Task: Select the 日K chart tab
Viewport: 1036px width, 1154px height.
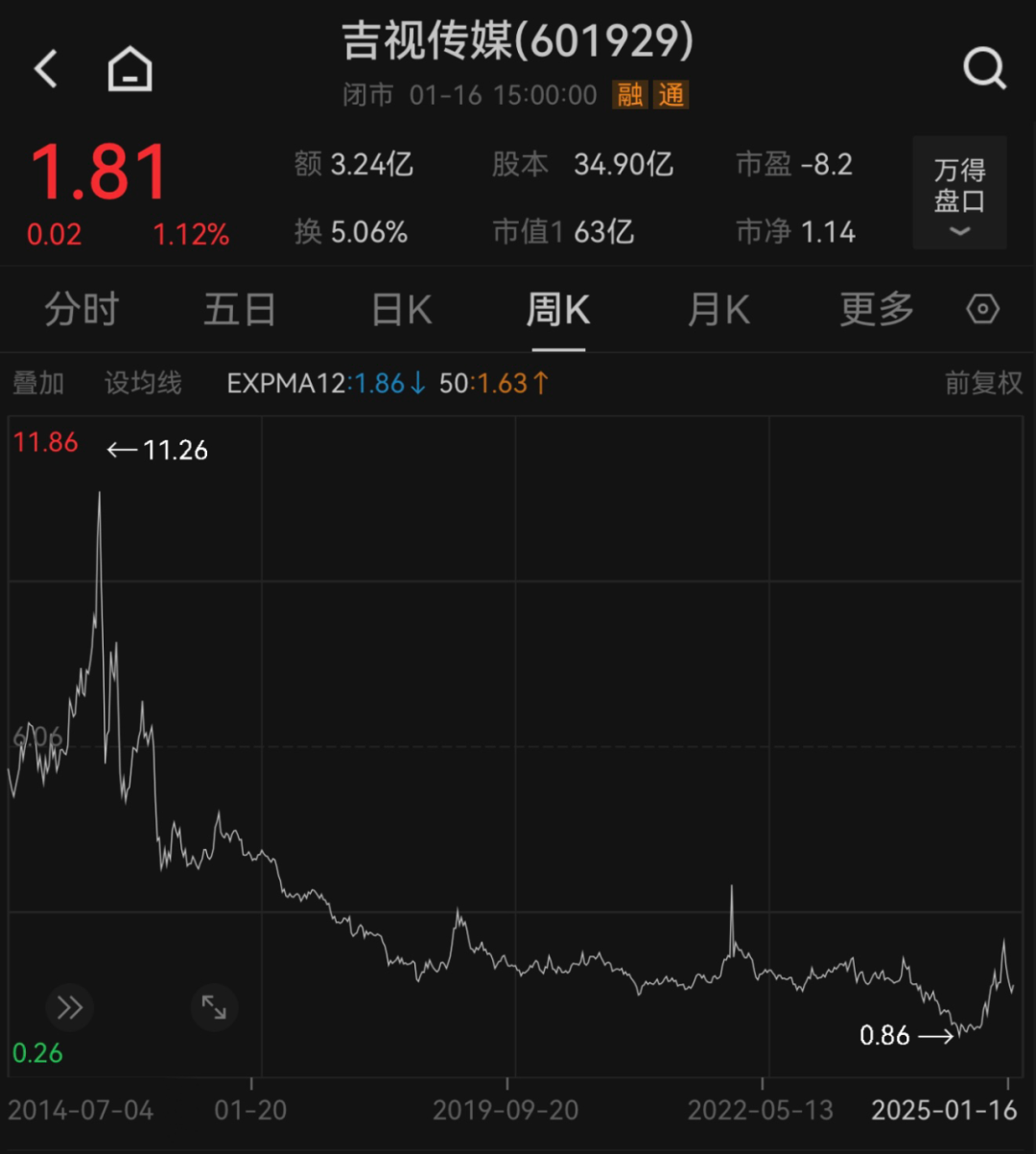Action: click(x=401, y=310)
